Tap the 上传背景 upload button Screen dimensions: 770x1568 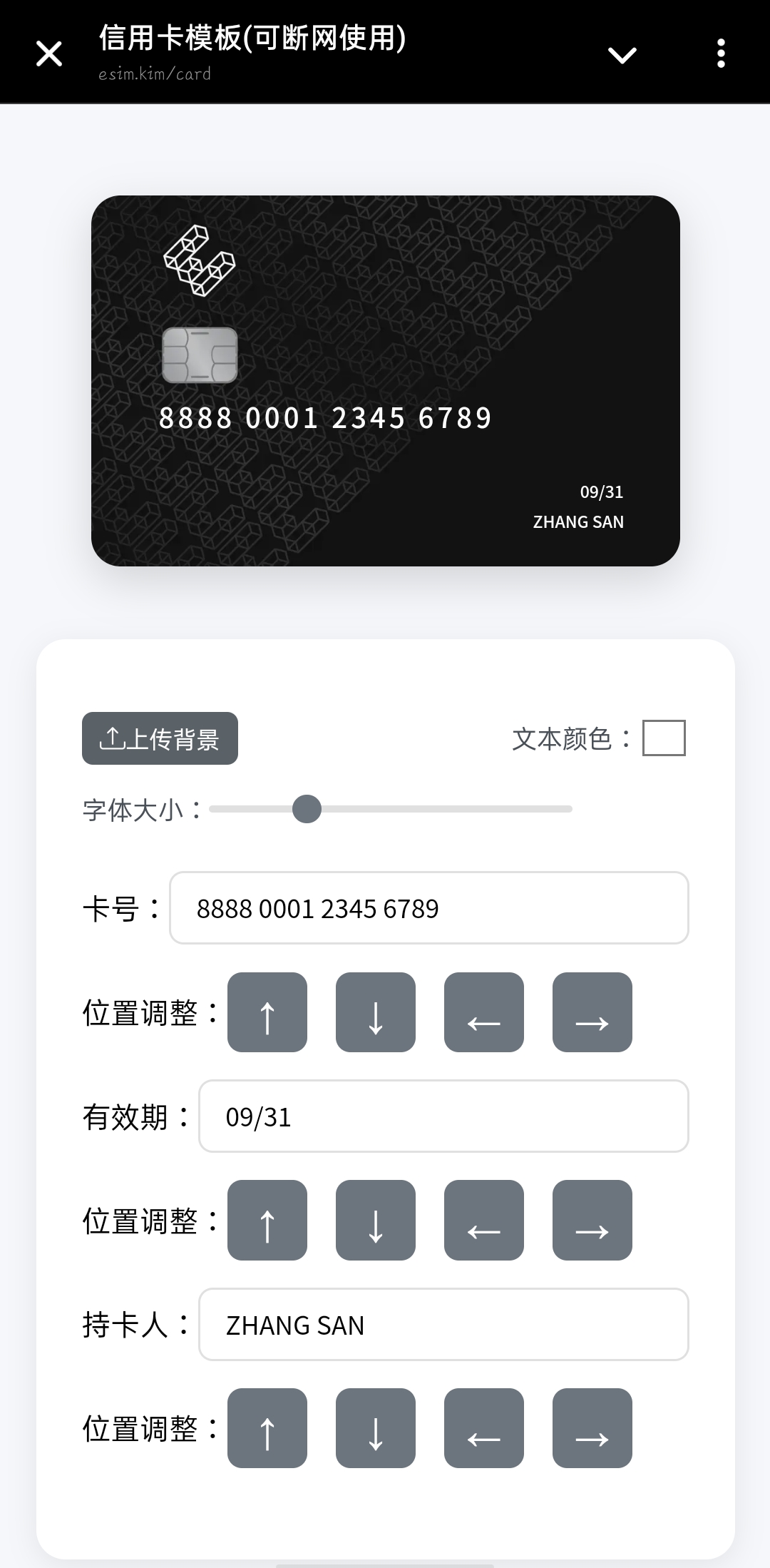(160, 738)
